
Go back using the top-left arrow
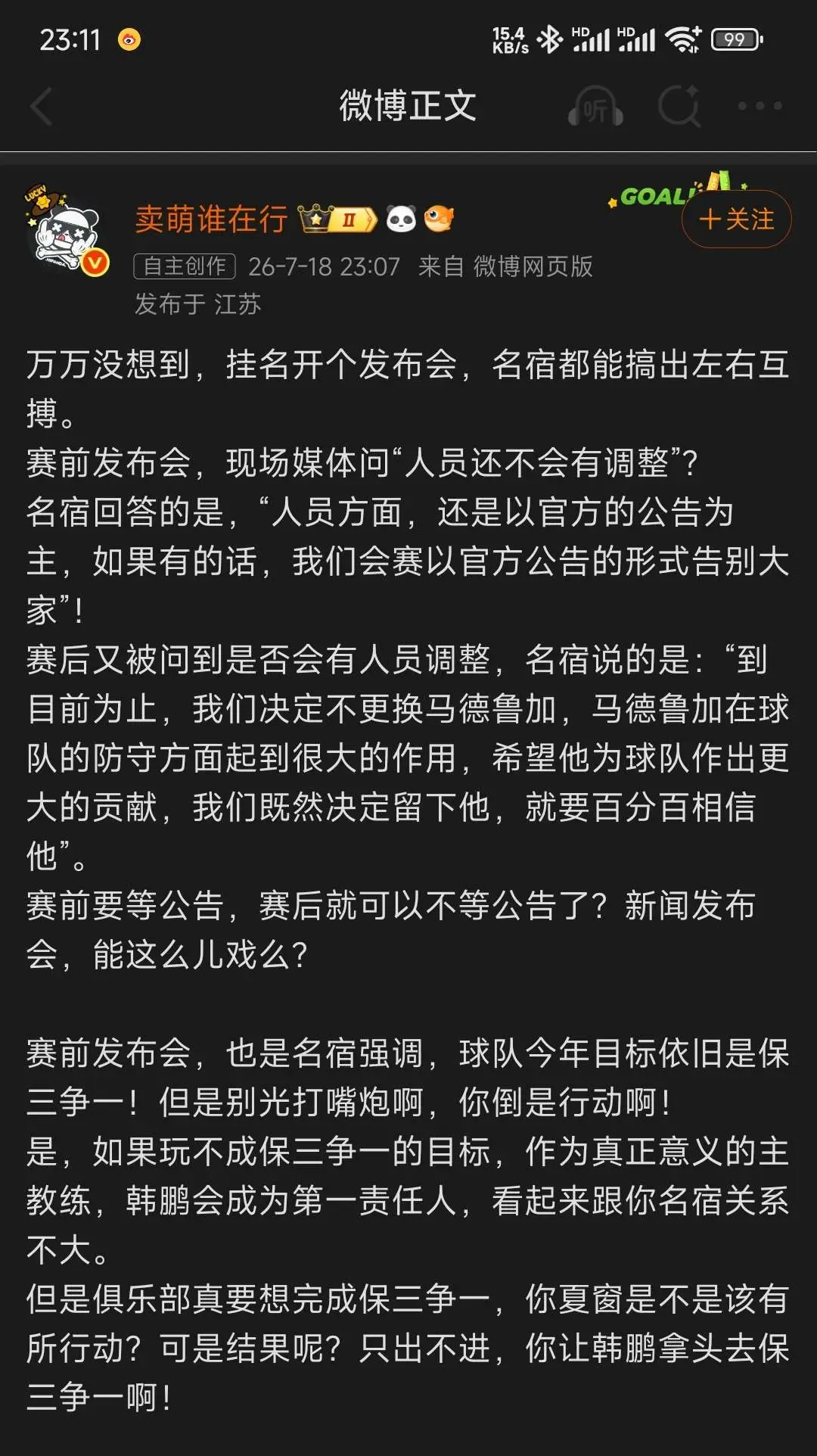click(41, 106)
